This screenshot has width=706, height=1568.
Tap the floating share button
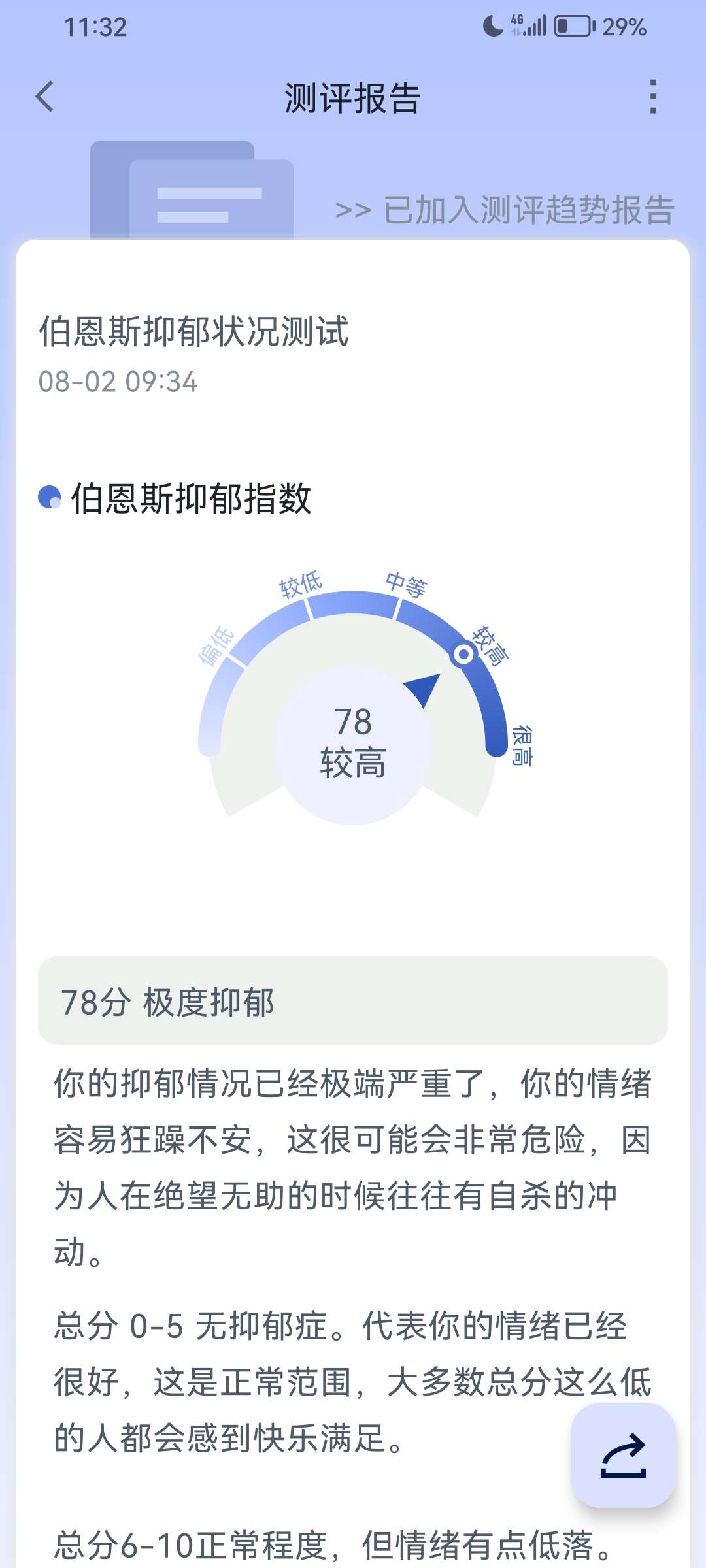click(623, 1456)
